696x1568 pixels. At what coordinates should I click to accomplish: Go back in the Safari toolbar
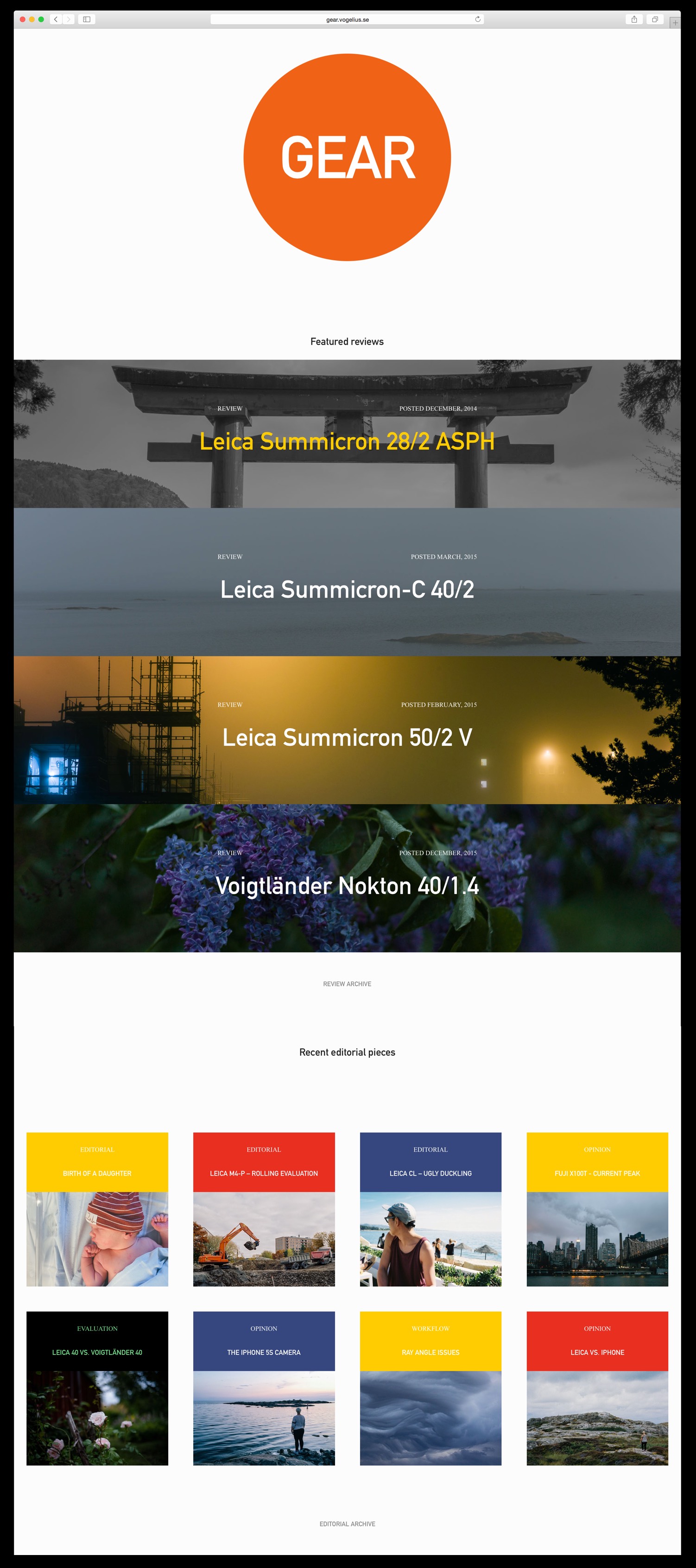[x=56, y=19]
